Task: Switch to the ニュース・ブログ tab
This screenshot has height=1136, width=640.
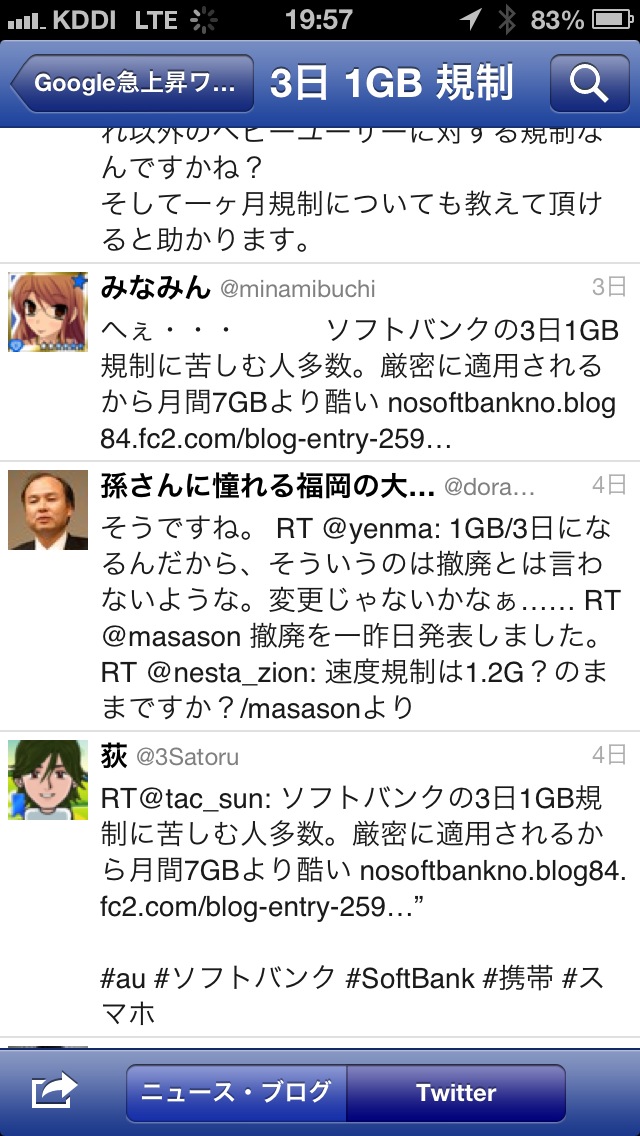Action: coord(236,1093)
